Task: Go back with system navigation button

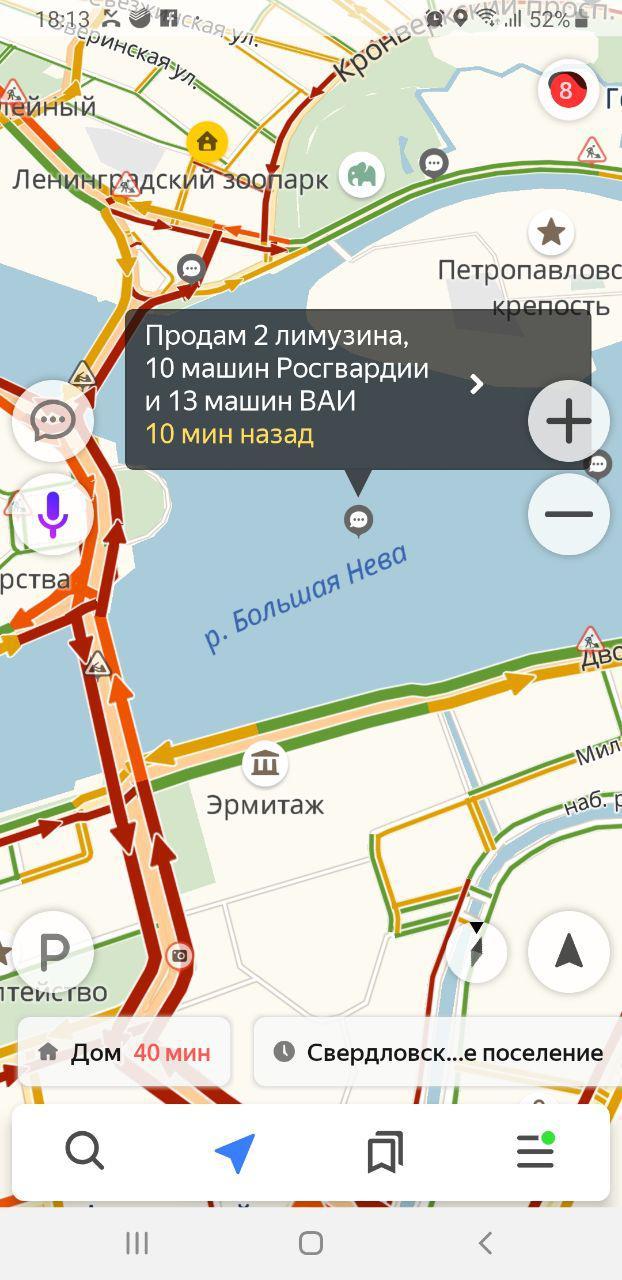Action: 485,1243
